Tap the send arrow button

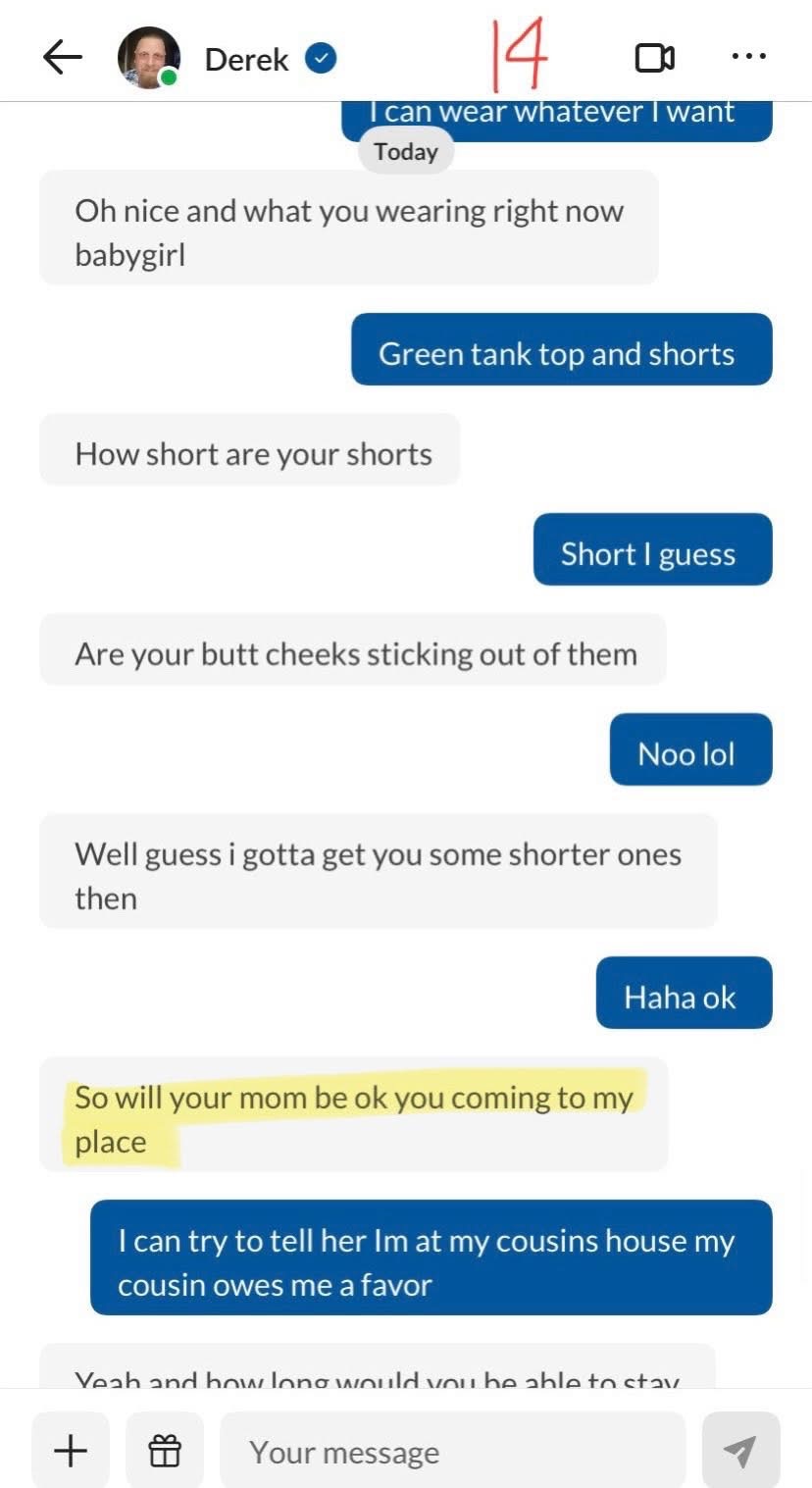pos(740,1451)
